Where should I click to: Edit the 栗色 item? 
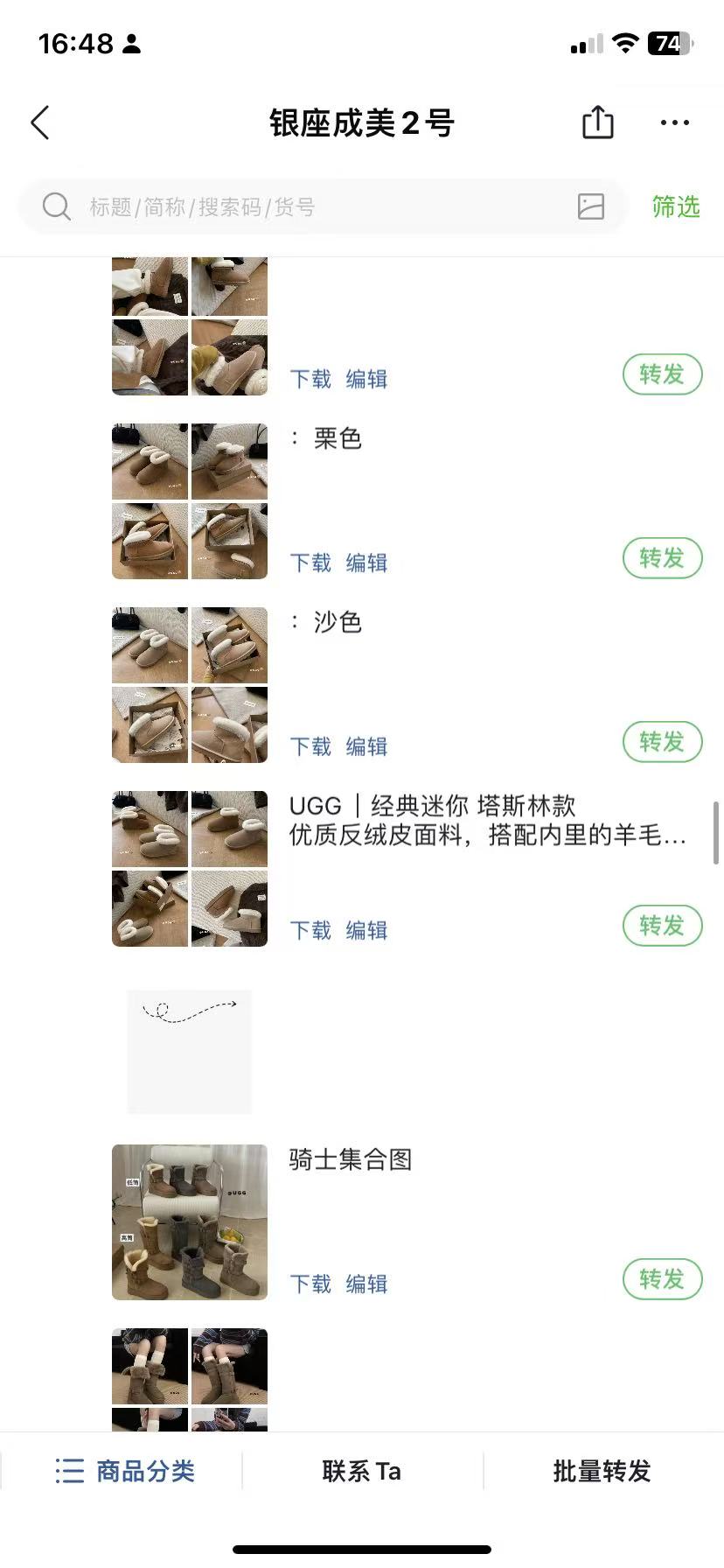(x=366, y=563)
